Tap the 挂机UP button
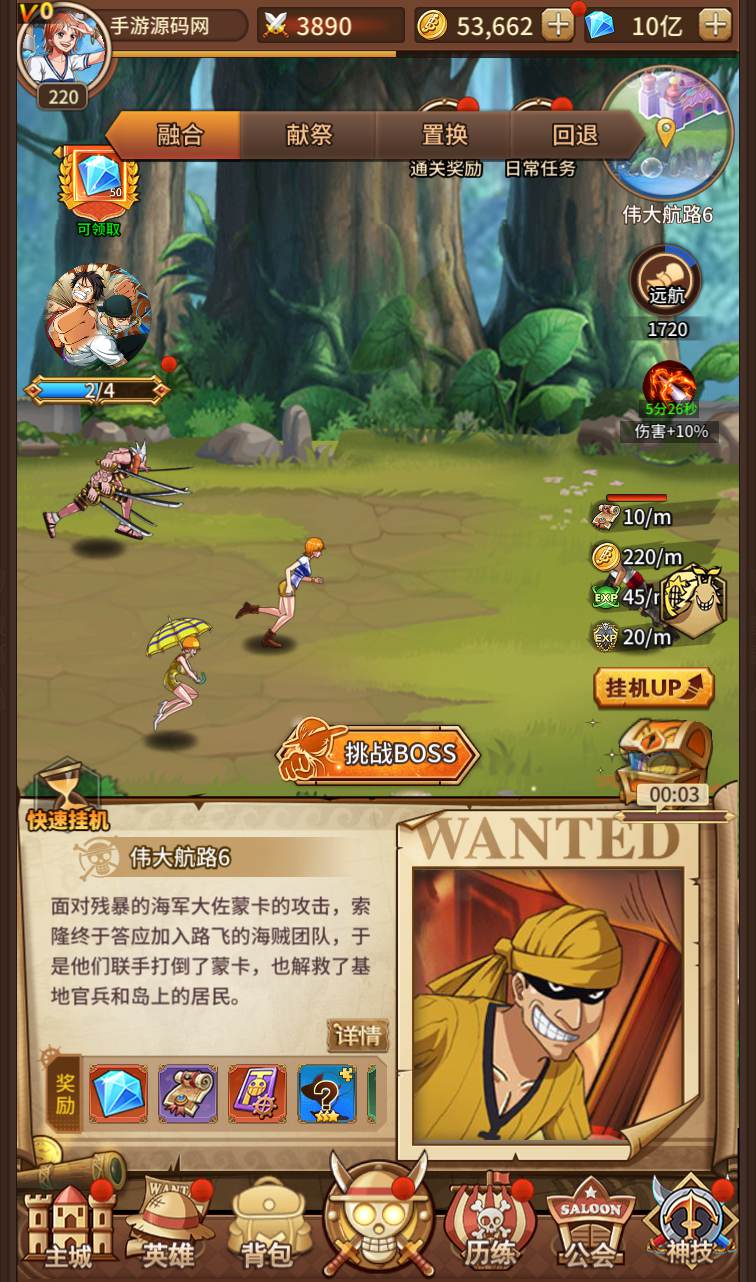The image size is (756, 1282). [653, 688]
